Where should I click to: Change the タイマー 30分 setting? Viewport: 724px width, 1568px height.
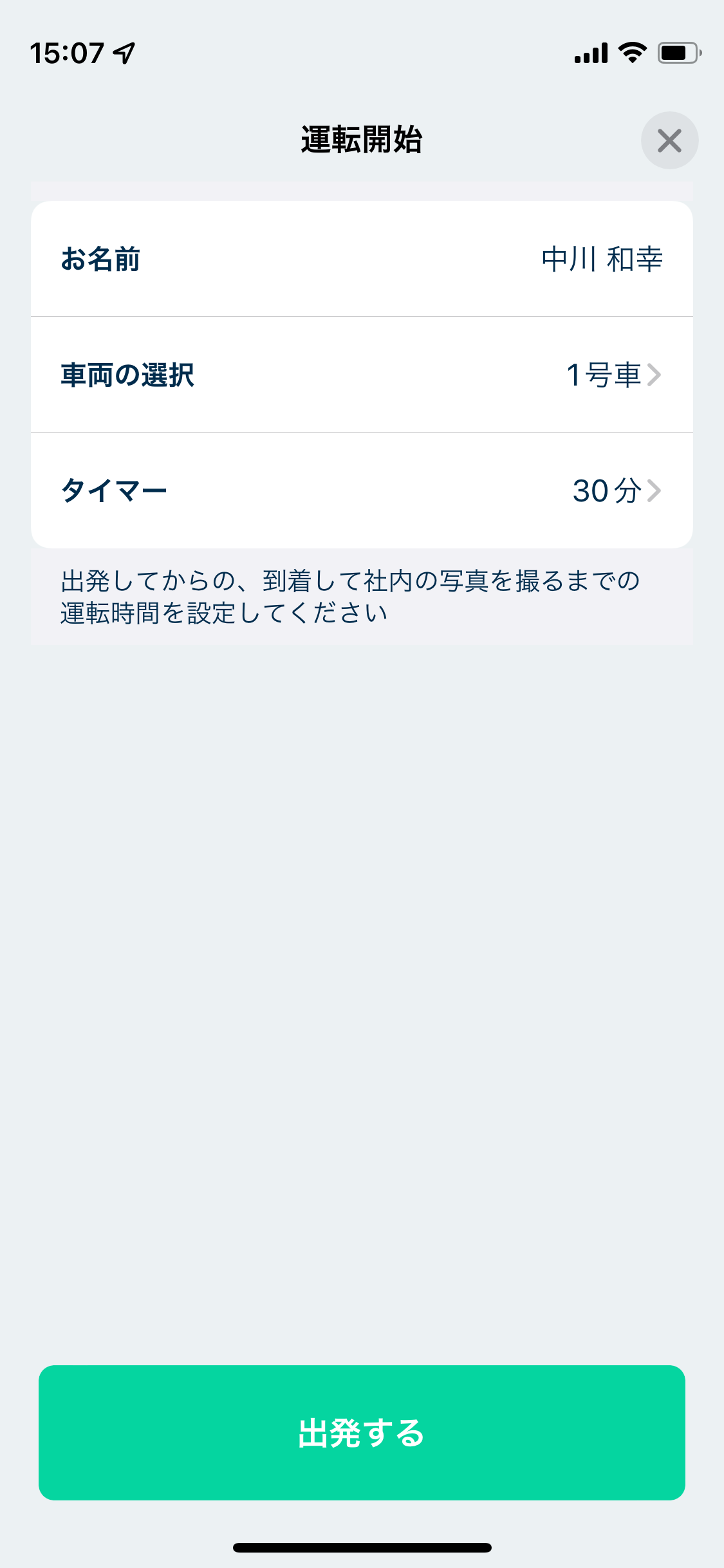(x=362, y=490)
